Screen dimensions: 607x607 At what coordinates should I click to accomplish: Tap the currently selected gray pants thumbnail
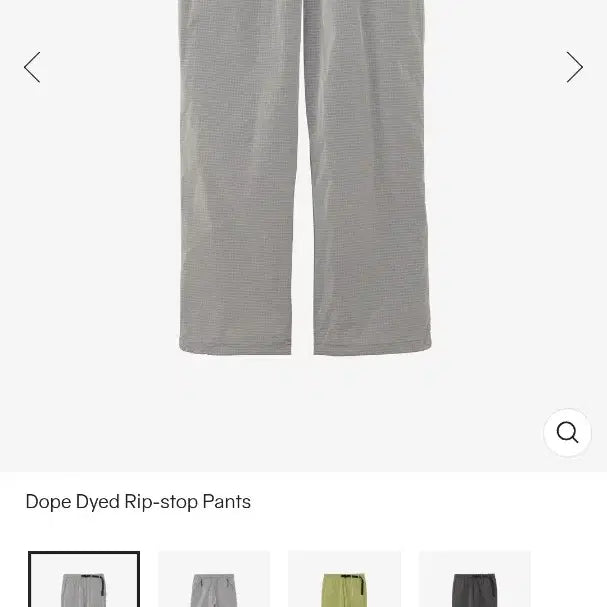point(84,580)
